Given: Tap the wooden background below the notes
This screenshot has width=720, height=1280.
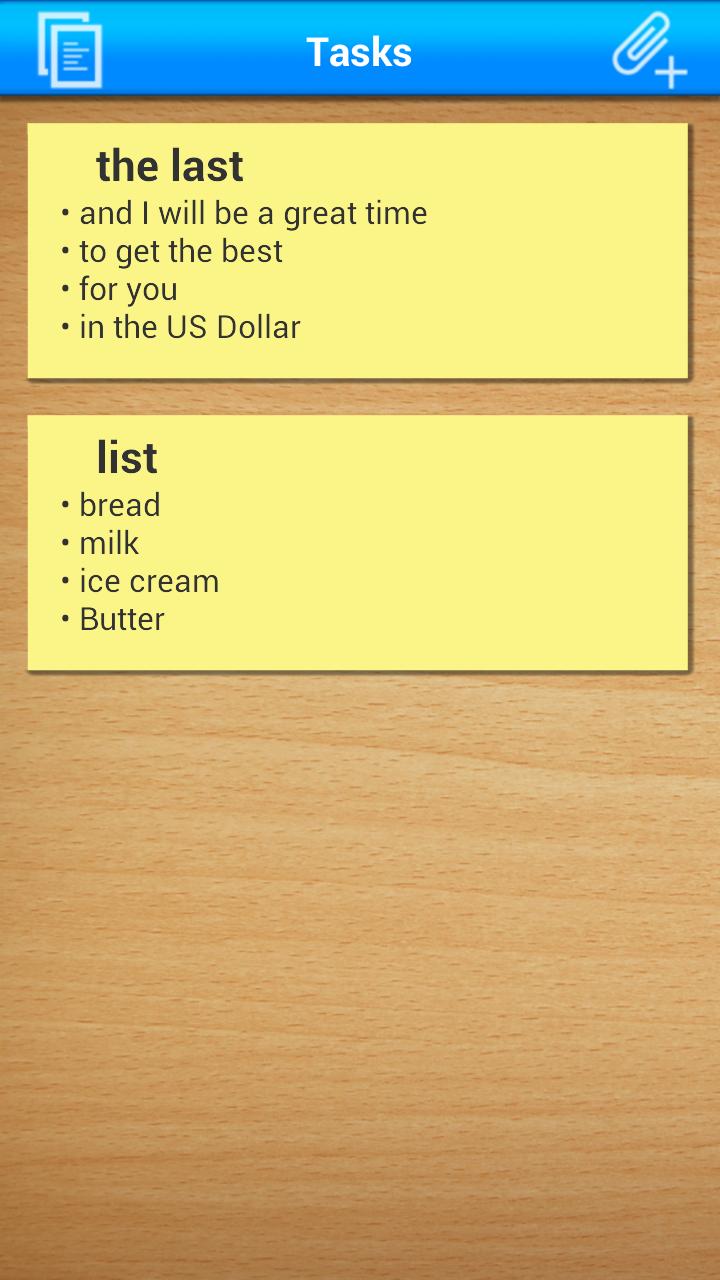Looking at the screenshot, I should (x=360, y=950).
